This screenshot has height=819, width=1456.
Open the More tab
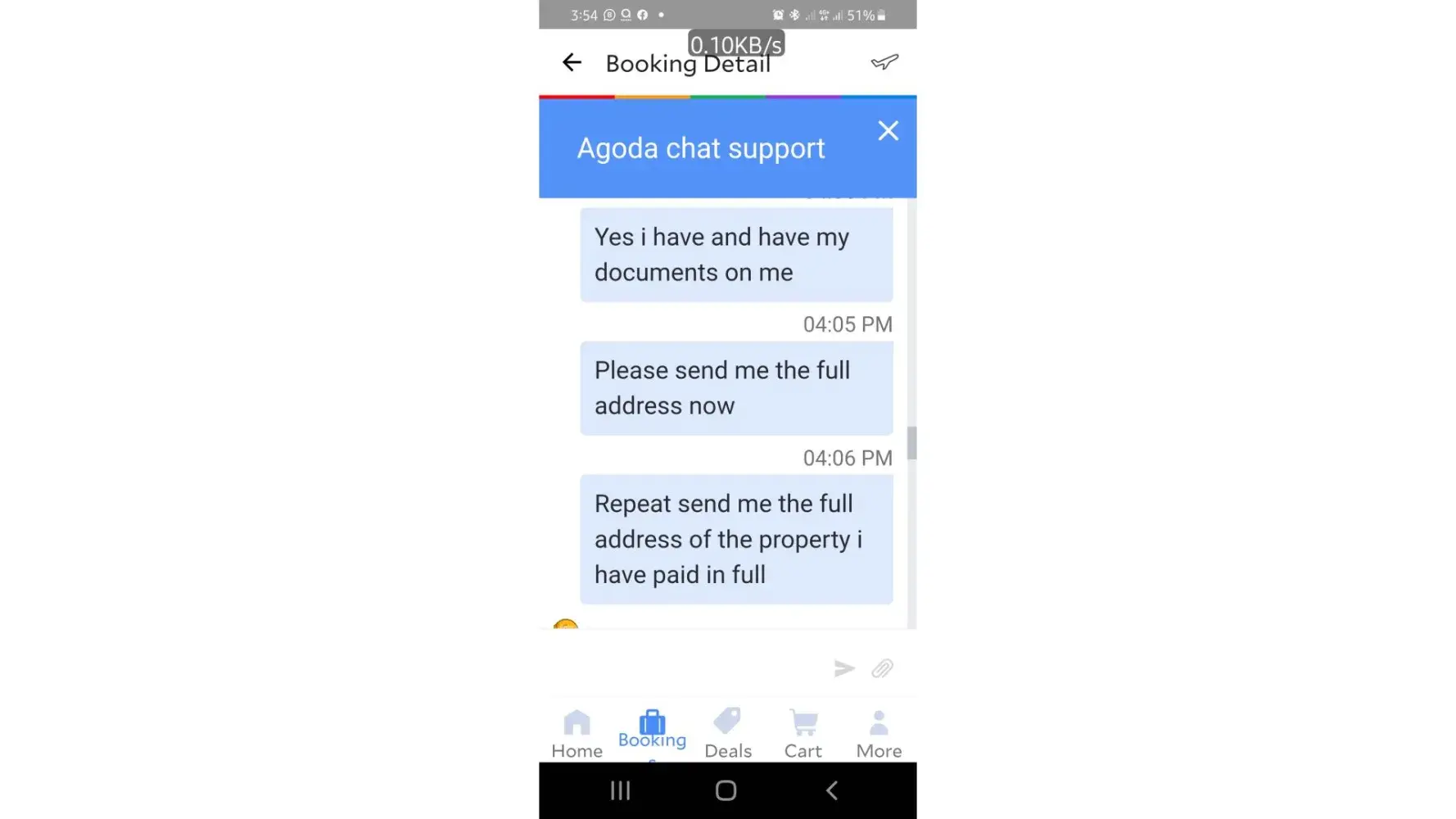[879, 734]
